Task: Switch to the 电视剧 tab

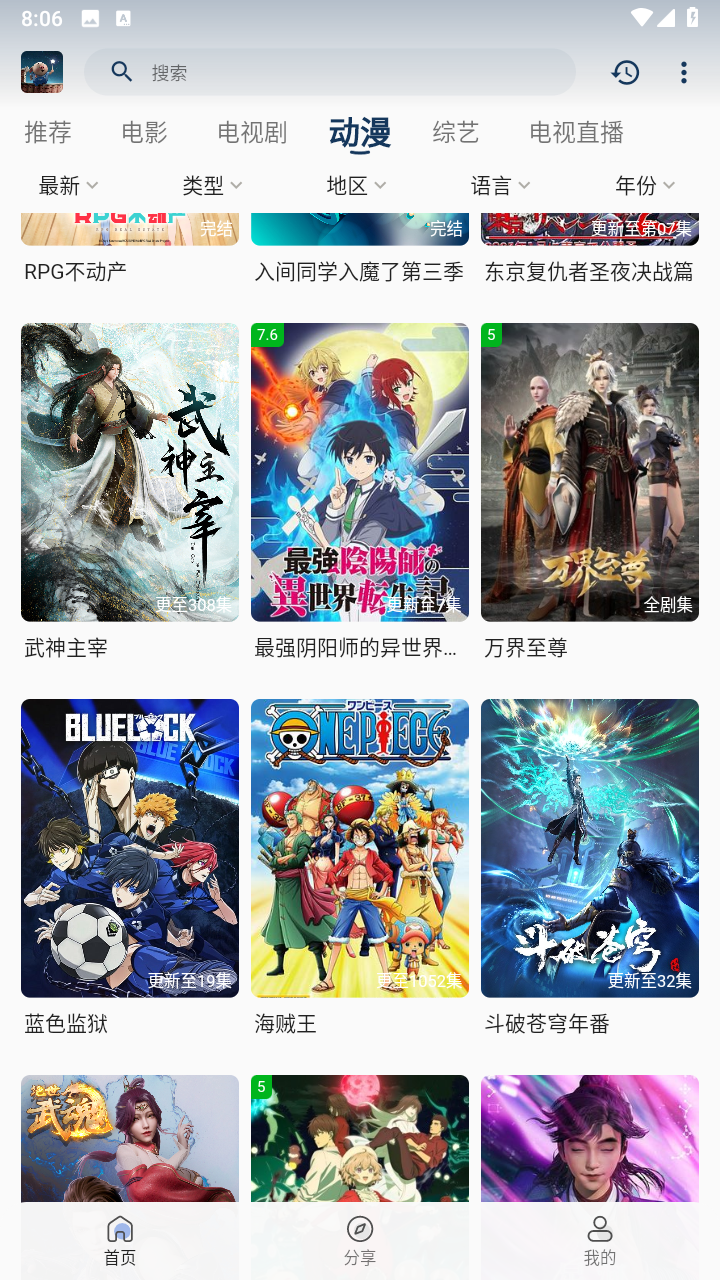Action: tap(252, 132)
